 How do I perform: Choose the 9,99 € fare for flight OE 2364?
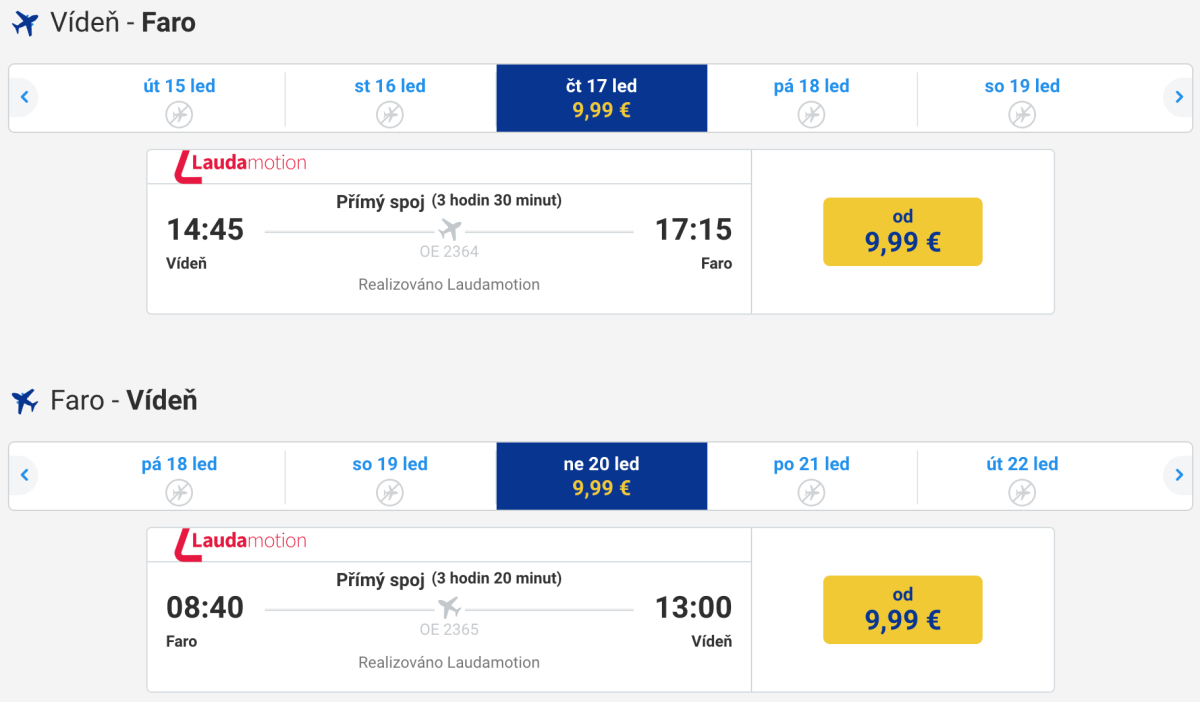[x=902, y=231]
